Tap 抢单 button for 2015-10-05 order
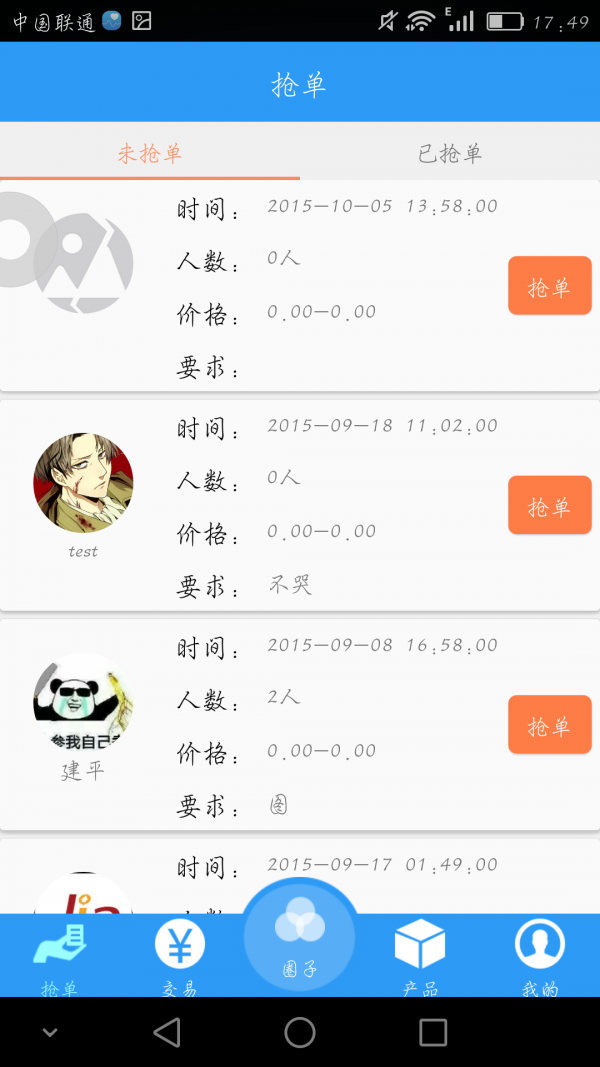This screenshot has width=600, height=1067. click(x=549, y=287)
